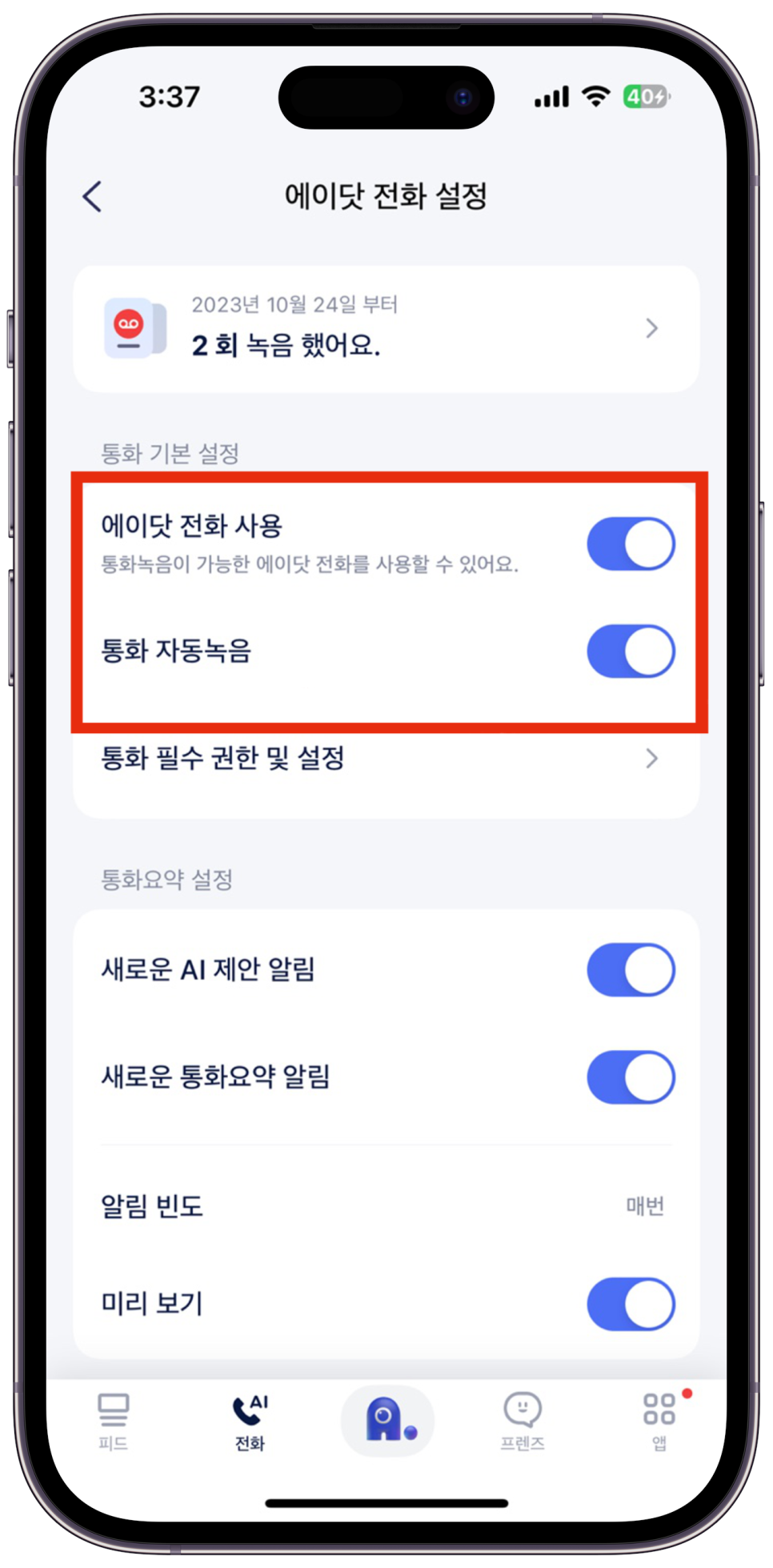Go to the 프렌즈 tab

point(523,1422)
